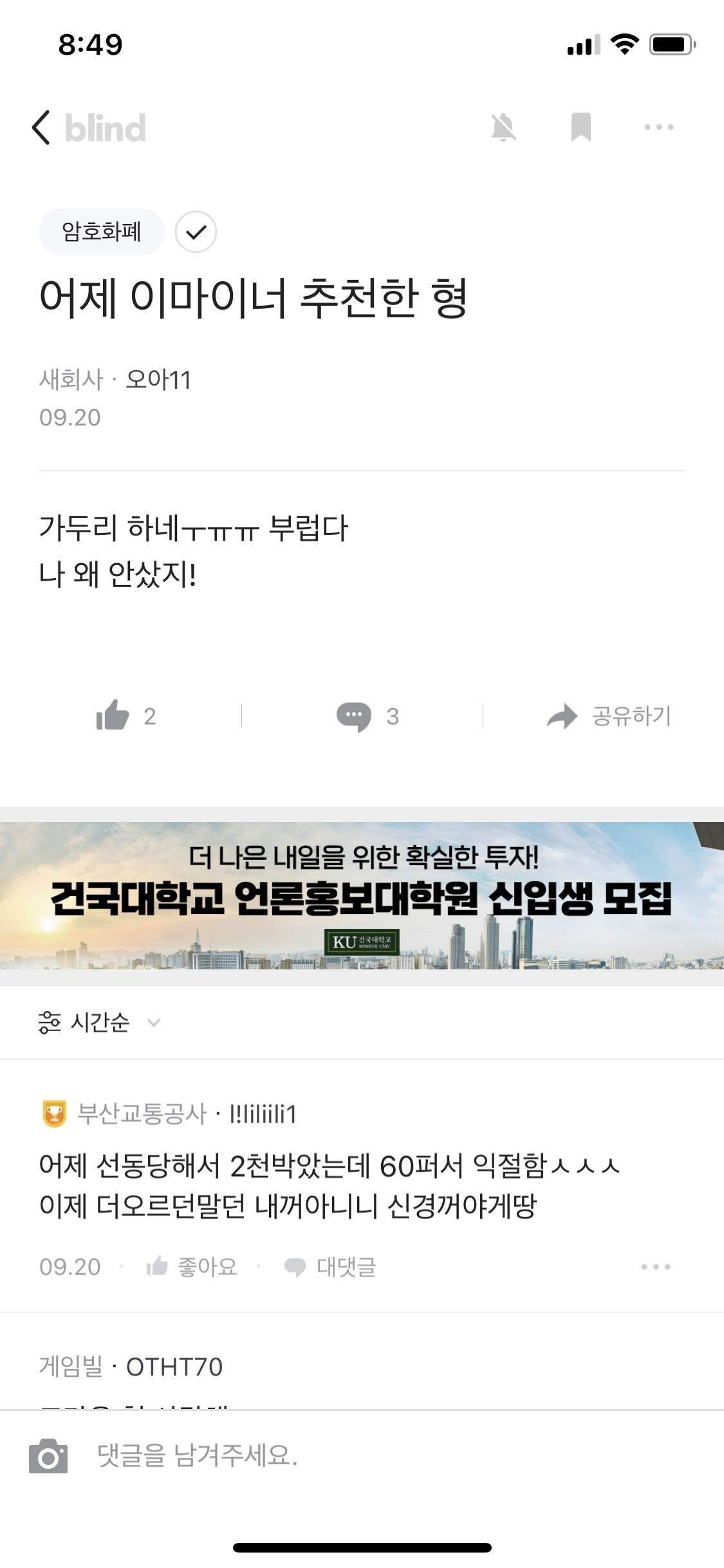Open the 시간순 sort order dropdown
Image resolution: width=724 pixels, height=1568 pixels.
154,1023
